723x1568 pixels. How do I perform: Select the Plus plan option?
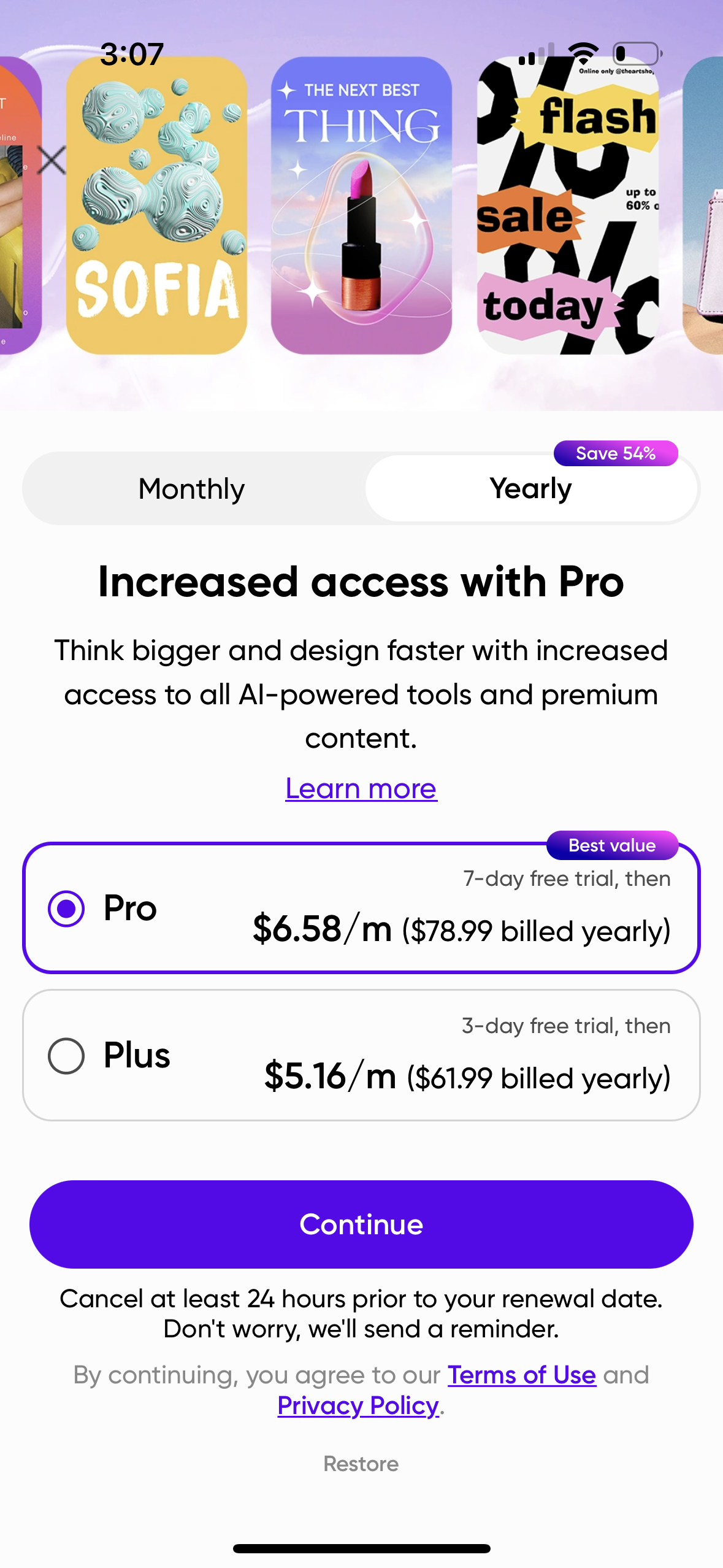point(361,1055)
